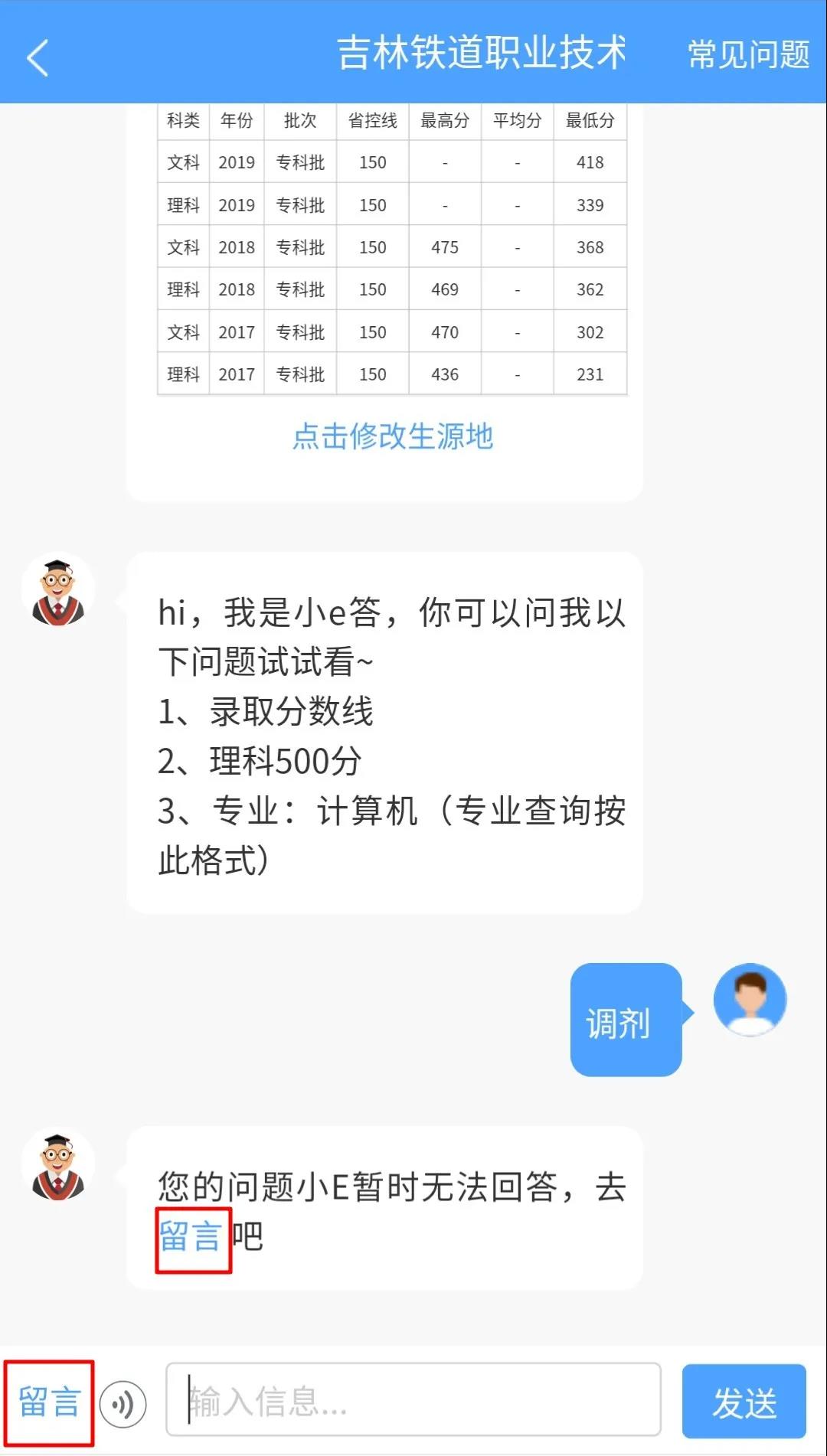The height and width of the screenshot is (1456, 827).
Task: Send the message with 发送
Action: click(744, 1402)
